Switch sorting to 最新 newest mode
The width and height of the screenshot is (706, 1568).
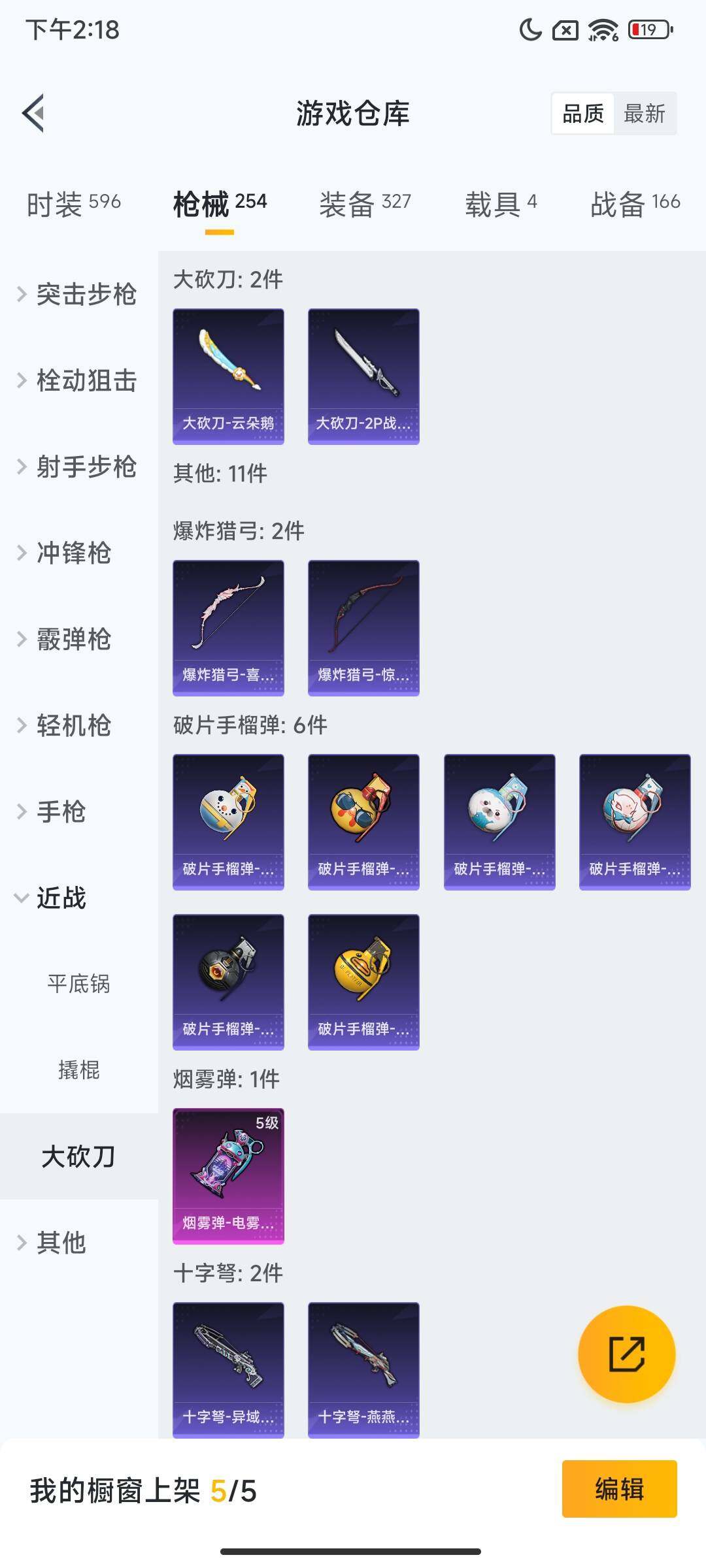pyautogui.click(x=645, y=114)
